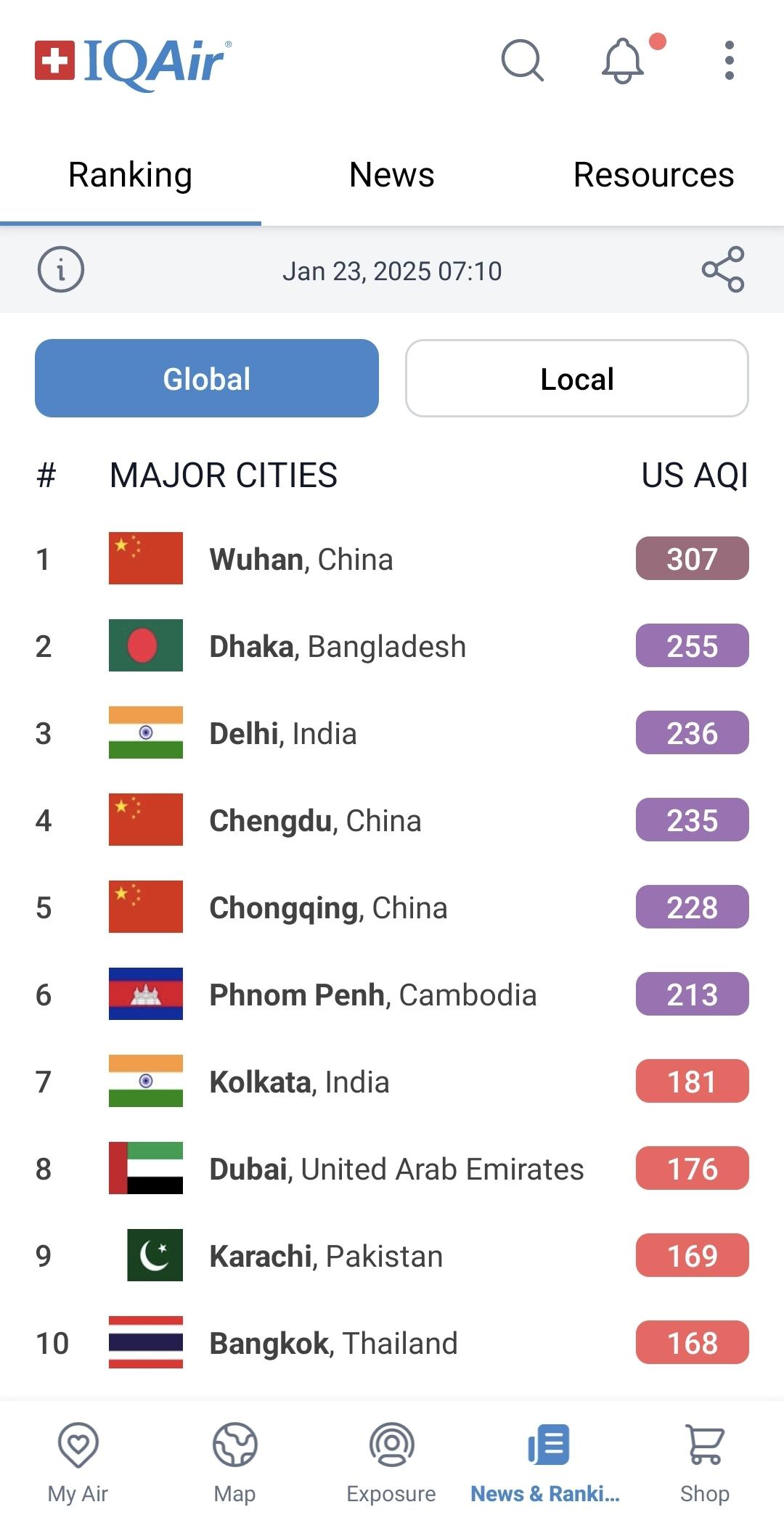
Task: Switch to the News tab
Action: pos(392,175)
